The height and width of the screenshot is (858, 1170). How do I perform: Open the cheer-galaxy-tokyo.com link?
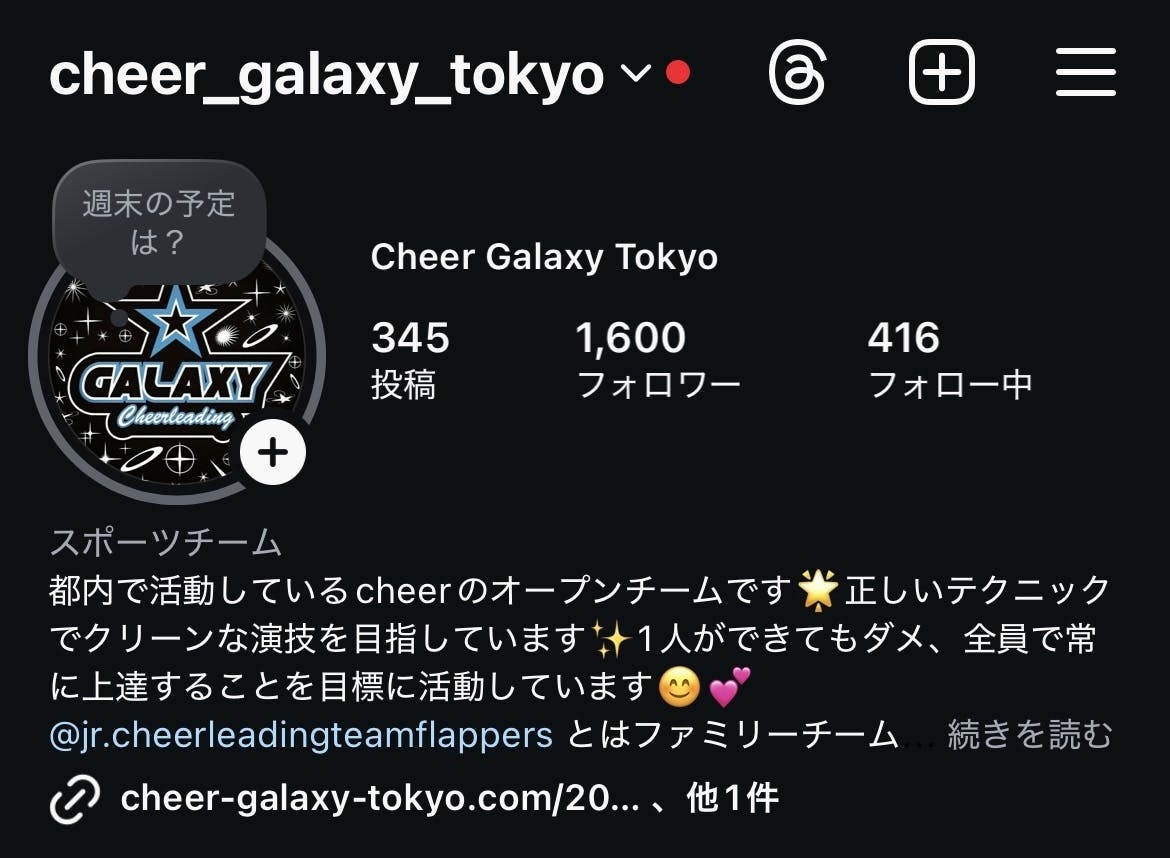click(378, 798)
